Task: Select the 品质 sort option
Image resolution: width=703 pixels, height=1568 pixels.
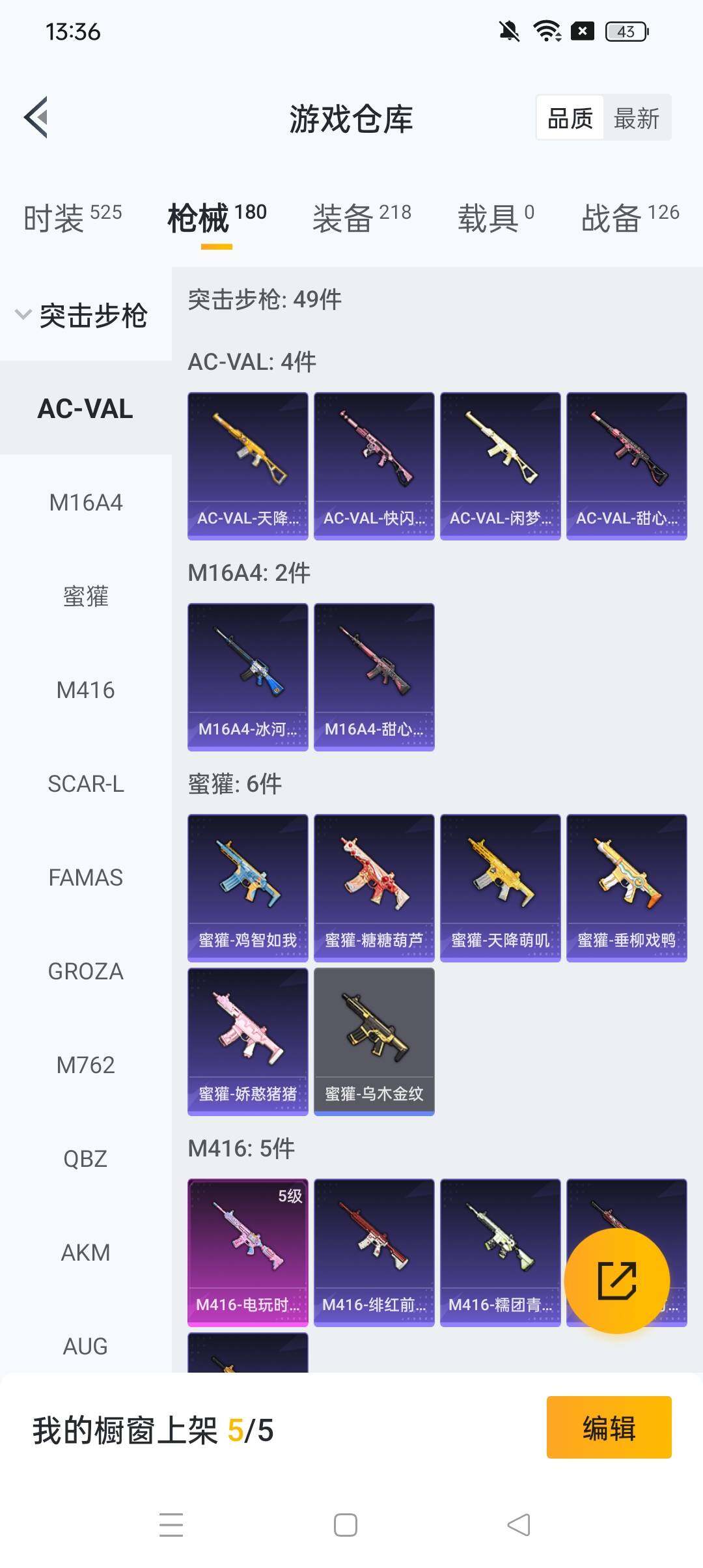Action: click(x=570, y=119)
